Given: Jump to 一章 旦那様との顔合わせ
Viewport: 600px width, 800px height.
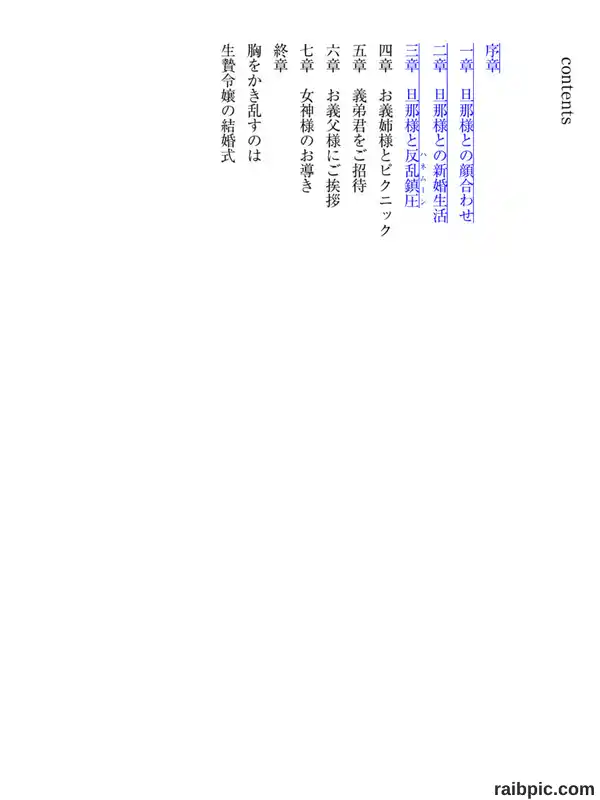Looking at the screenshot, I should pos(466,134).
